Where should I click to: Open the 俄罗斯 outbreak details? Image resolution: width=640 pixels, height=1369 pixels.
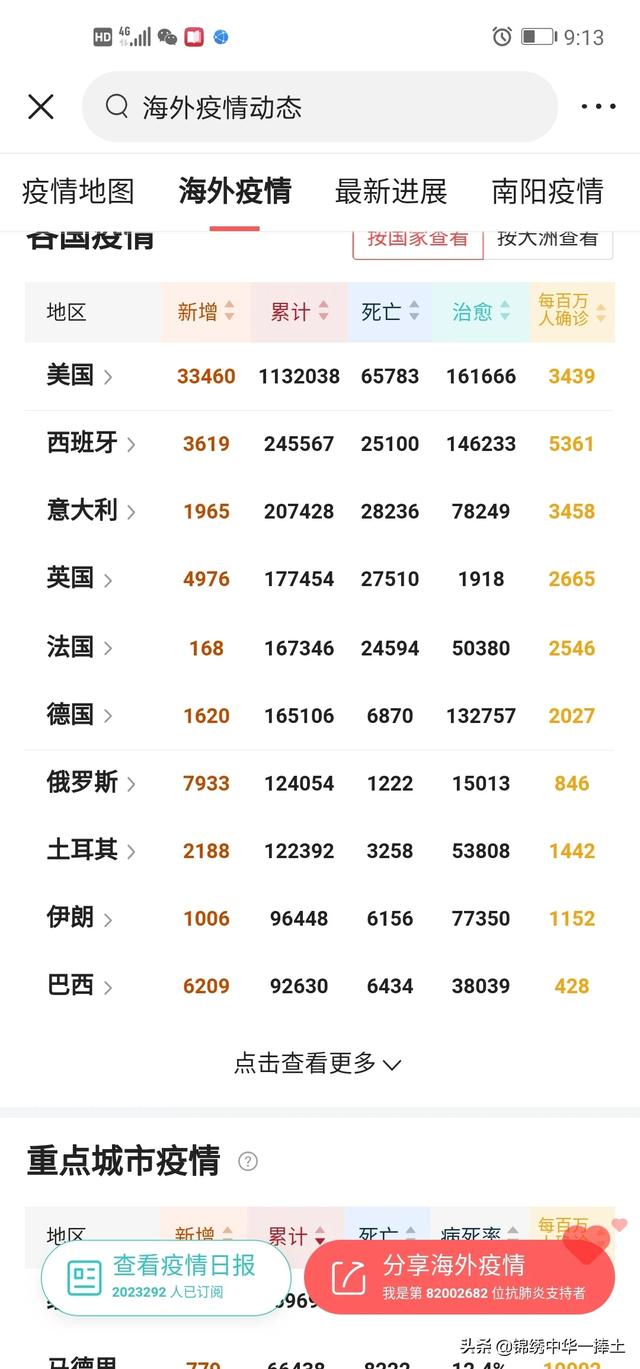click(90, 783)
